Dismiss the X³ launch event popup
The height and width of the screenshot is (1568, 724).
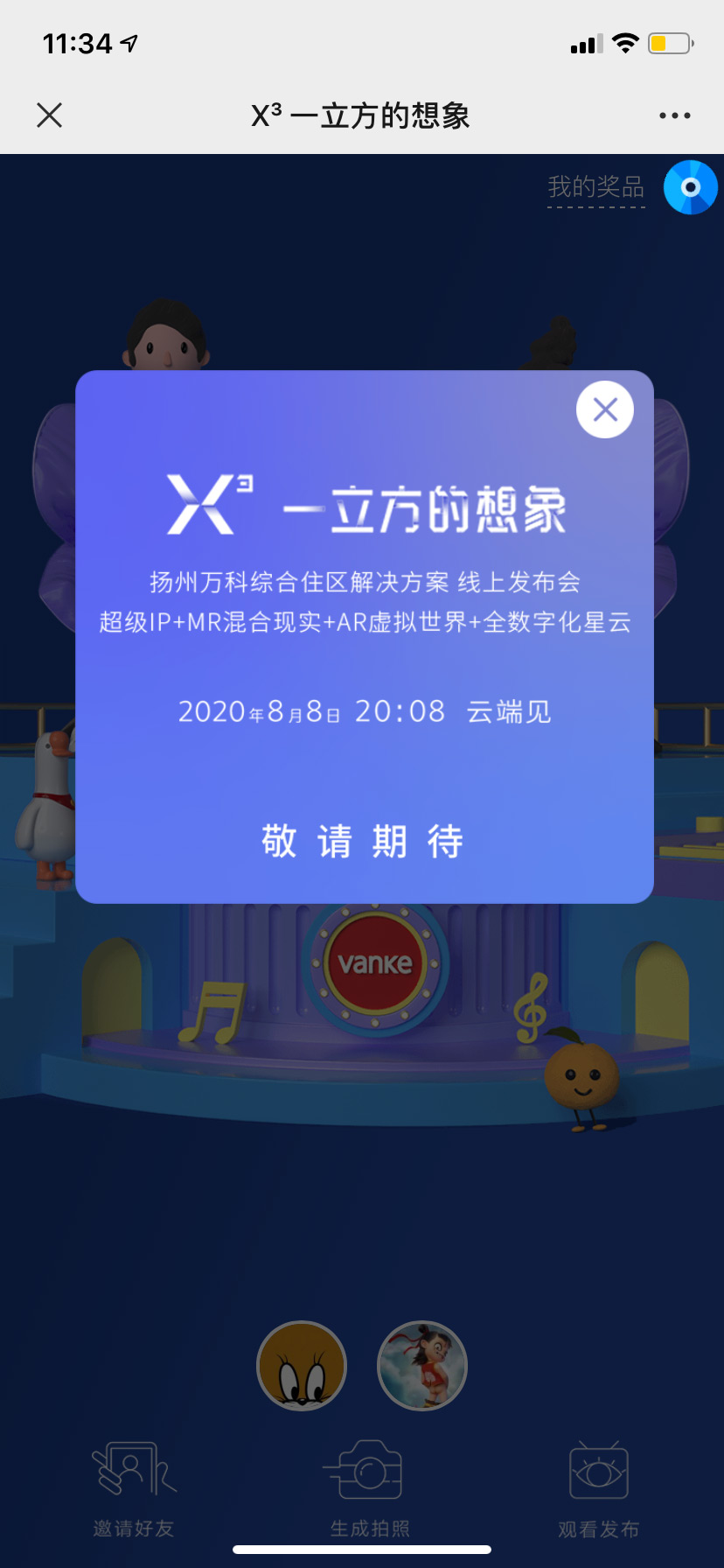[x=605, y=409]
